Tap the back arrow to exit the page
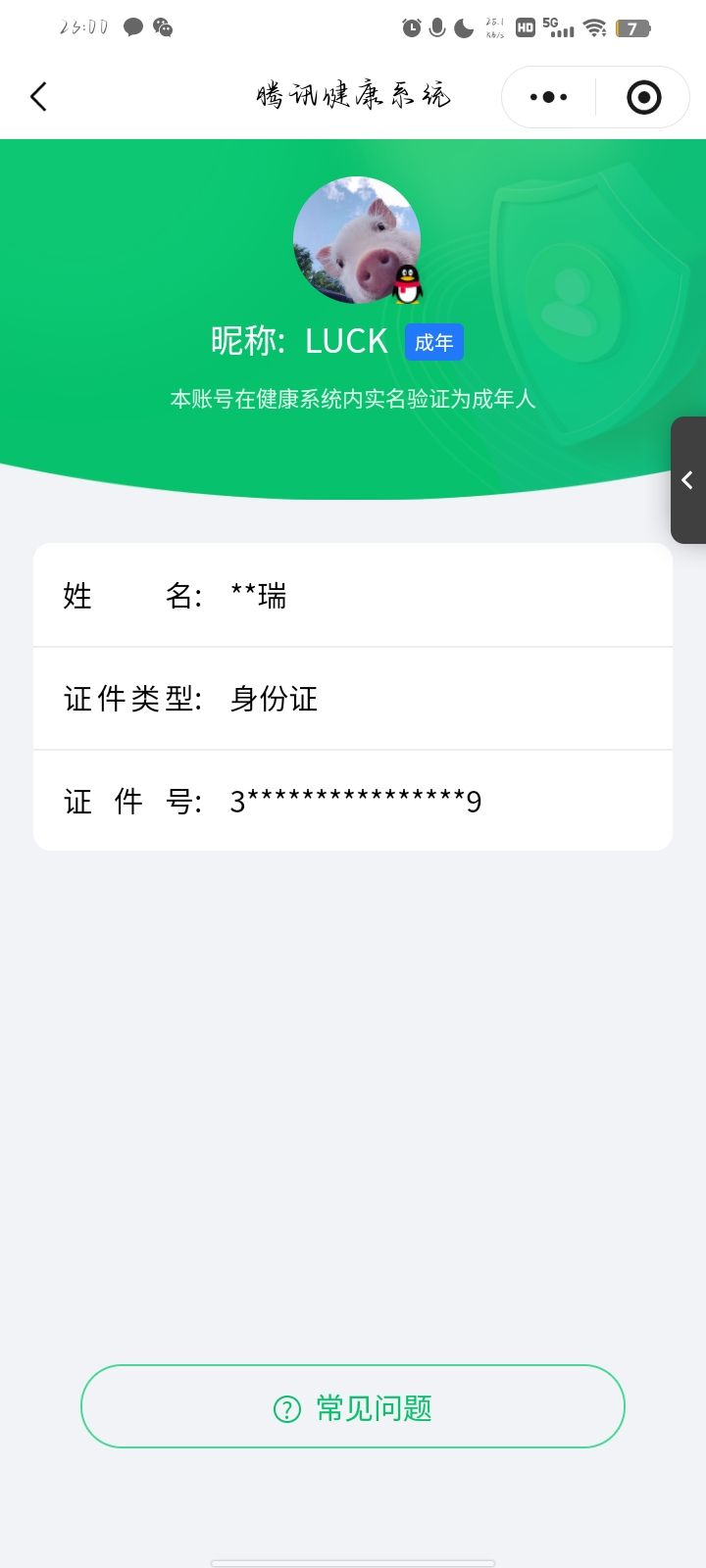The width and height of the screenshot is (706, 1568). 39,96
